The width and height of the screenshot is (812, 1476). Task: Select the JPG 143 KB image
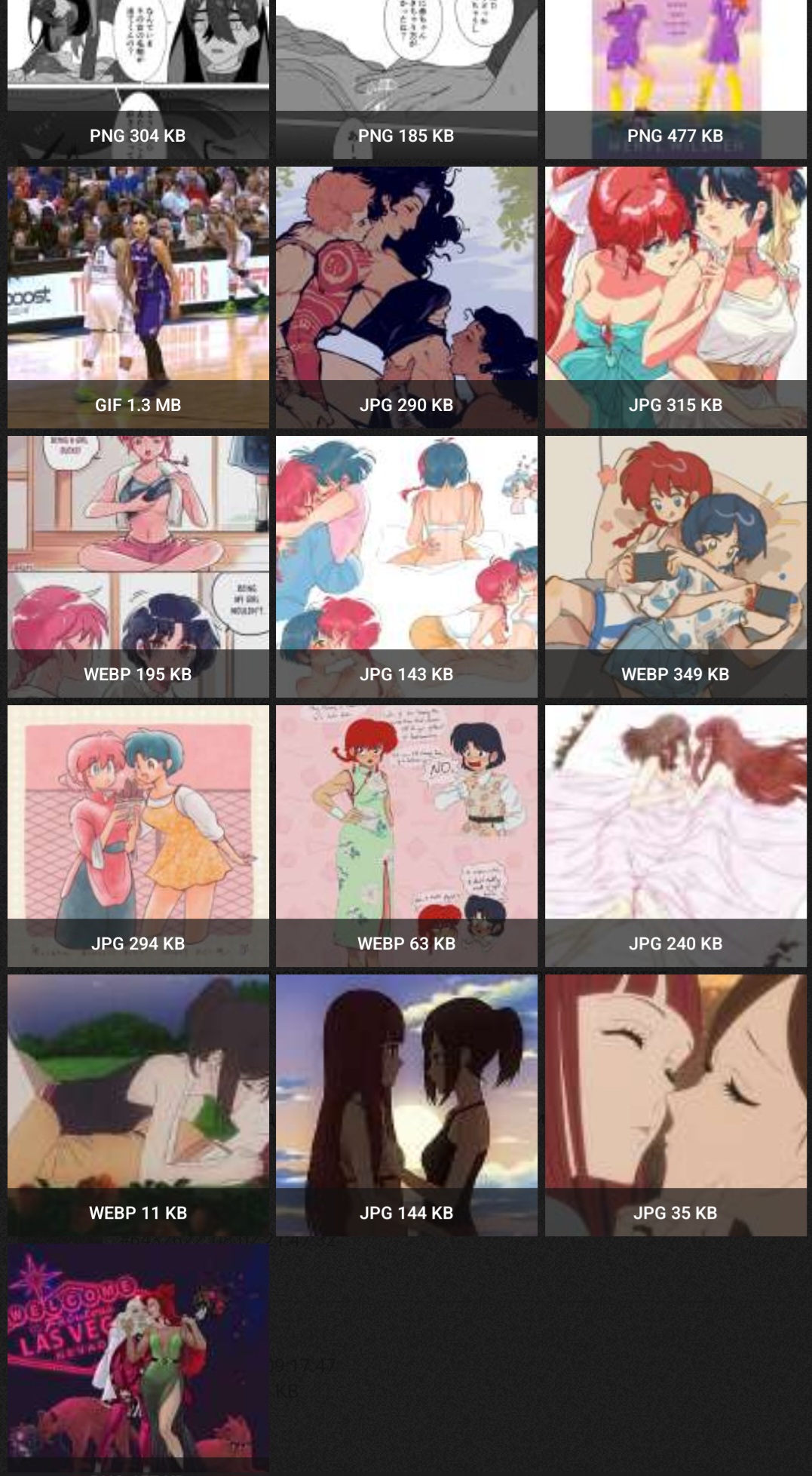click(x=406, y=566)
